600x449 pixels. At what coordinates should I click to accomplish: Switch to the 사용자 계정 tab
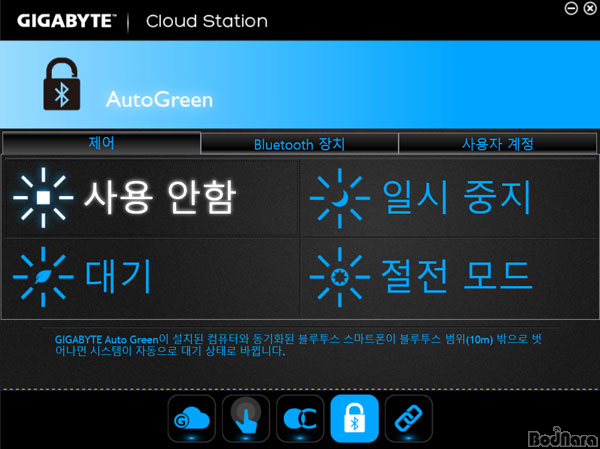(496, 144)
